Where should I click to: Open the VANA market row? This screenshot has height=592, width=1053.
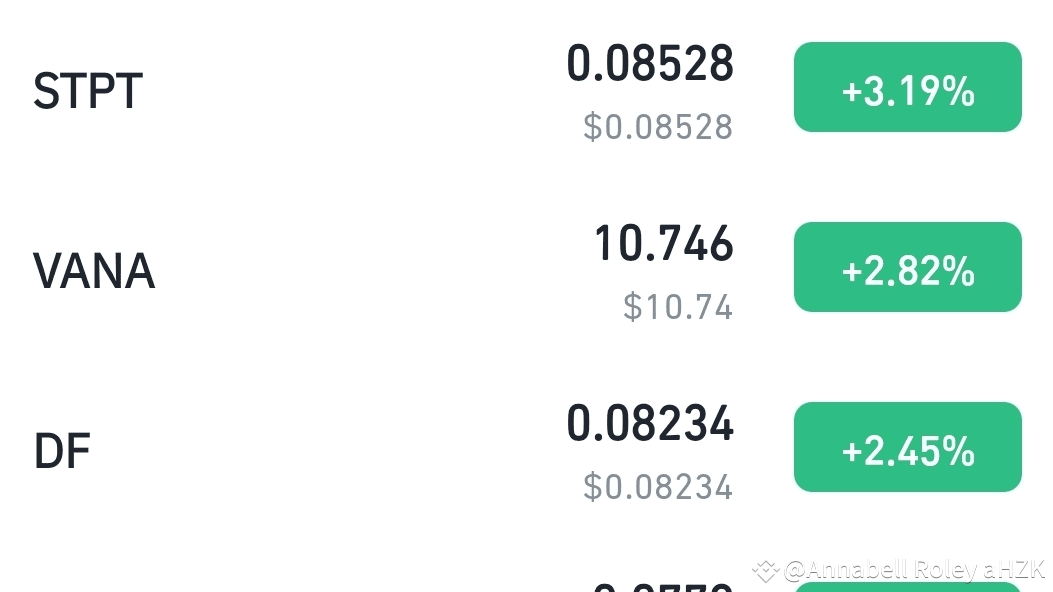point(94,271)
